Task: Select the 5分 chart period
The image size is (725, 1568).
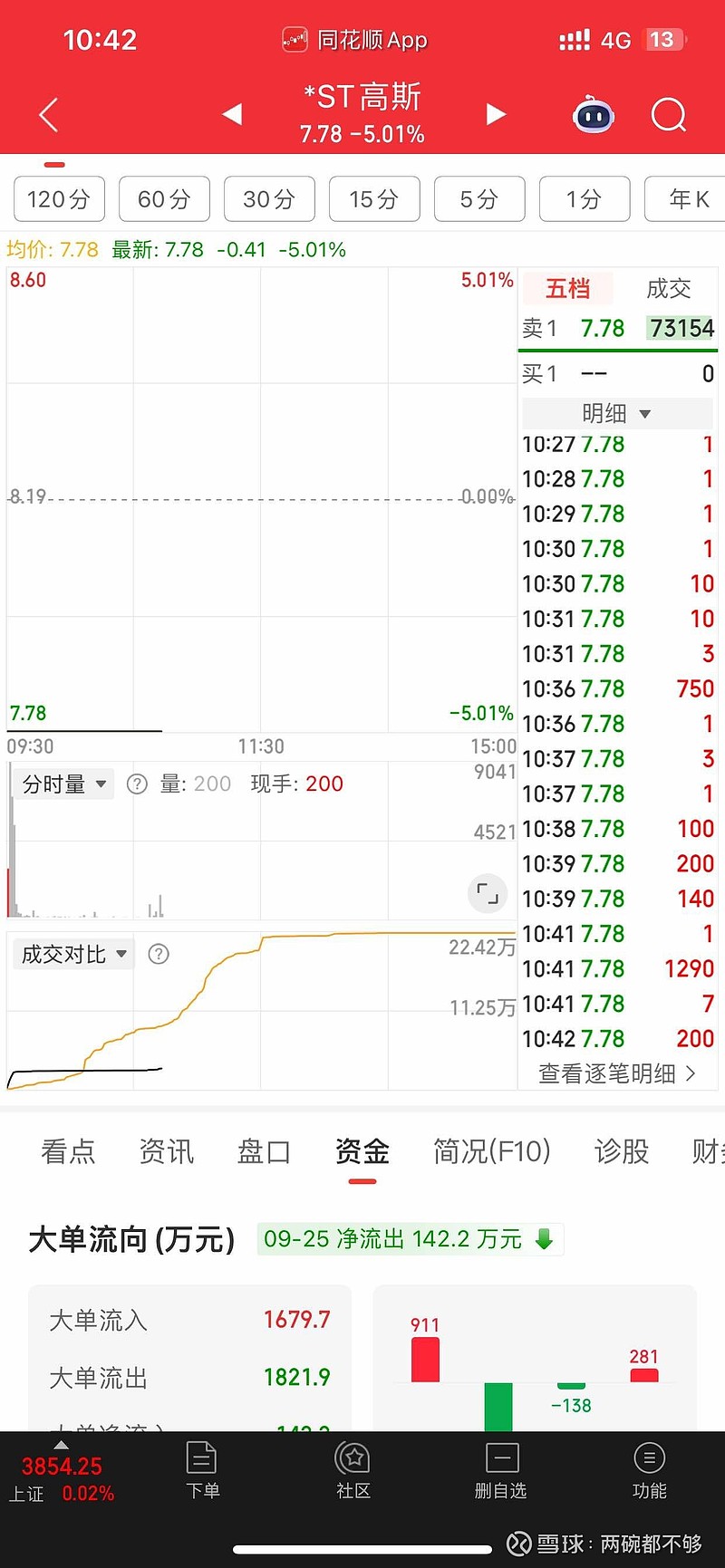Action: click(479, 199)
